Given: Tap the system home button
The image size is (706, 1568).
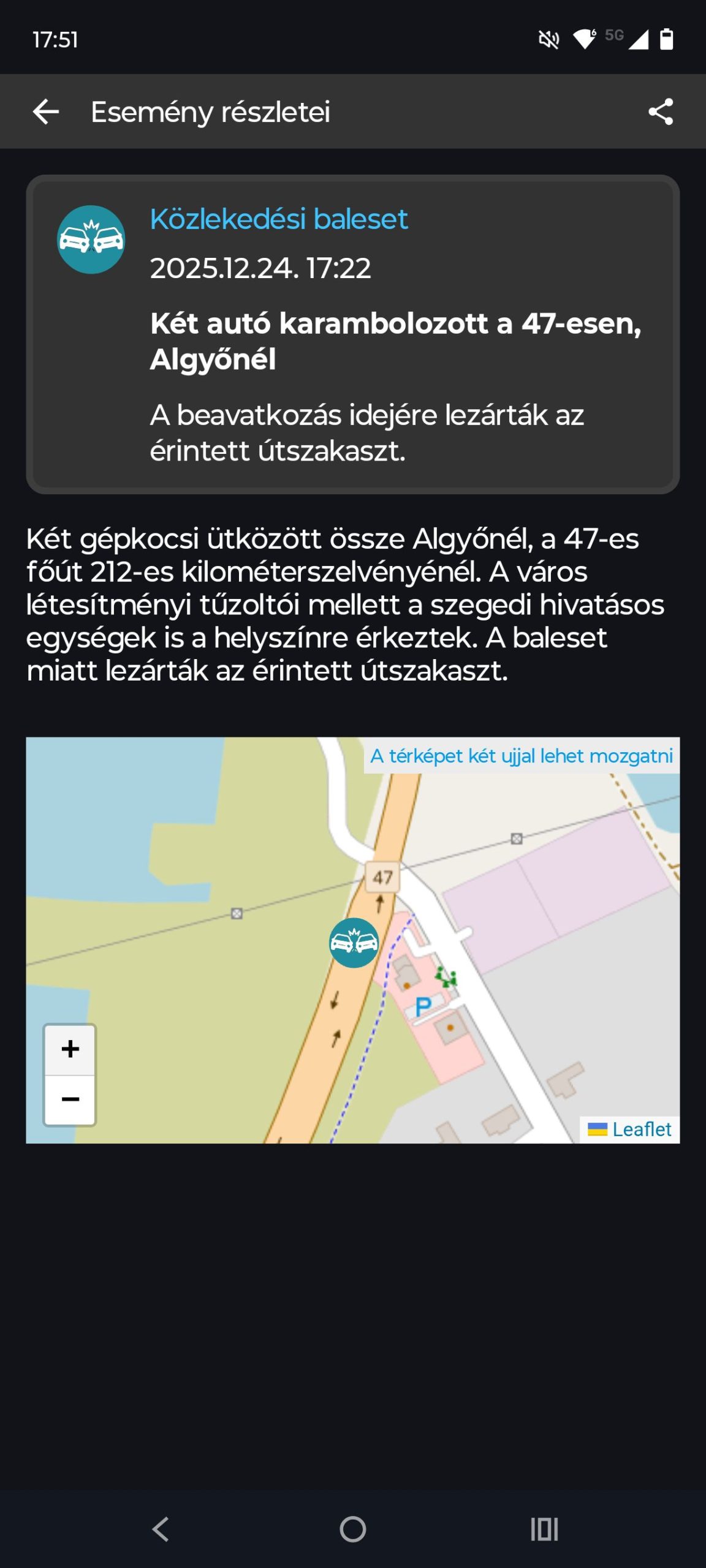Looking at the screenshot, I should pyautogui.click(x=353, y=1529).
